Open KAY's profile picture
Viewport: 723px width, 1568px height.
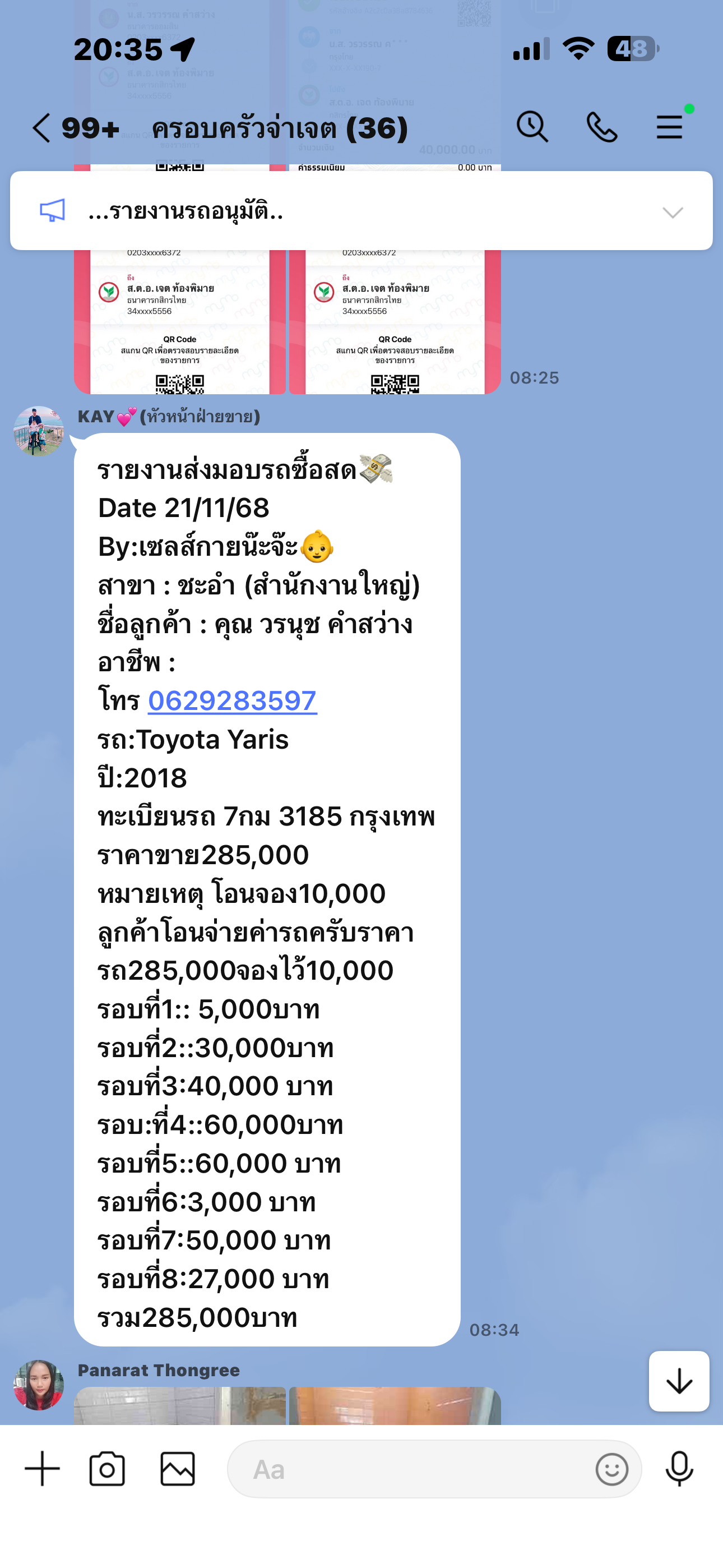39,431
